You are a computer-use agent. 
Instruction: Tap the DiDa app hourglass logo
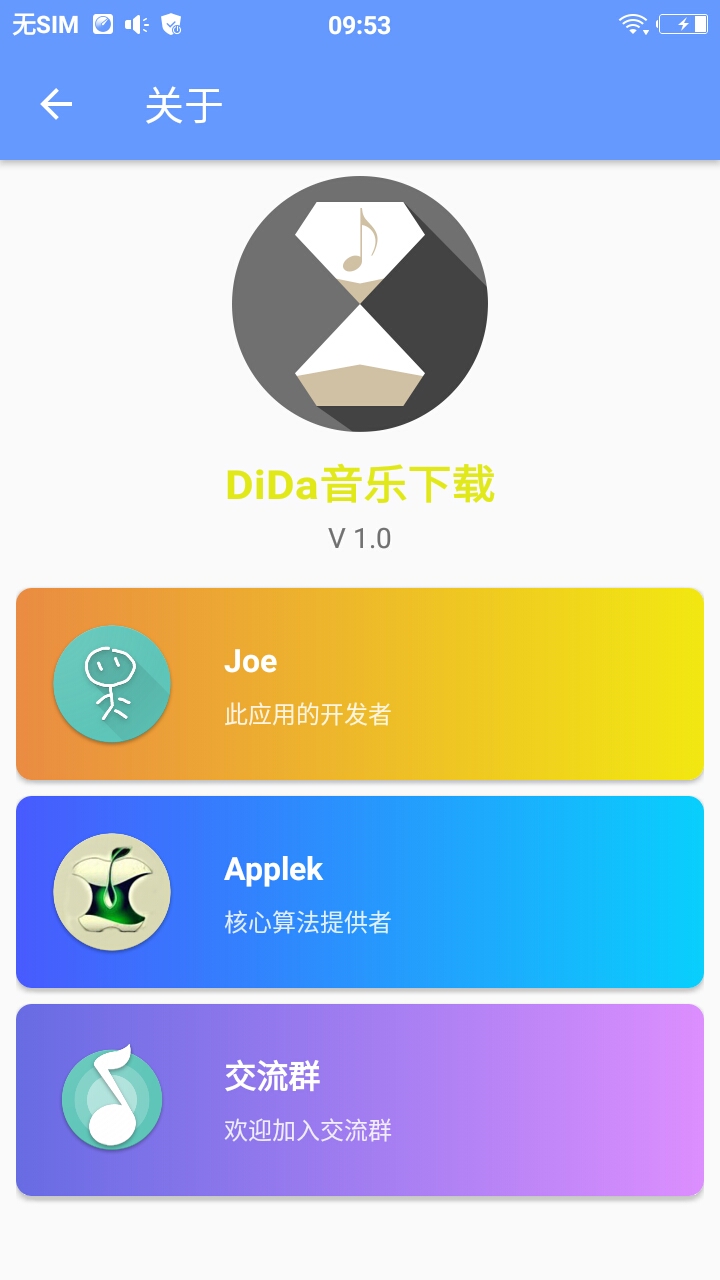pyautogui.click(x=359, y=303)
